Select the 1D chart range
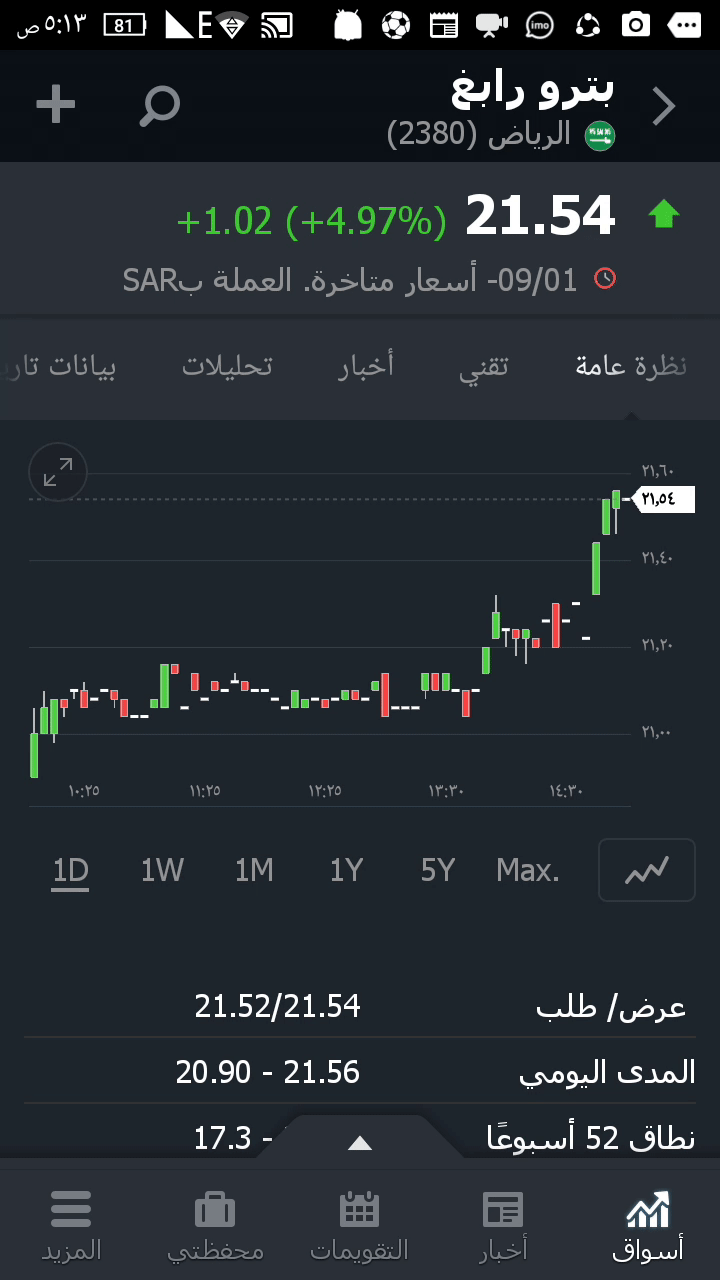720x1280 pixels. (x=71, y=871)
